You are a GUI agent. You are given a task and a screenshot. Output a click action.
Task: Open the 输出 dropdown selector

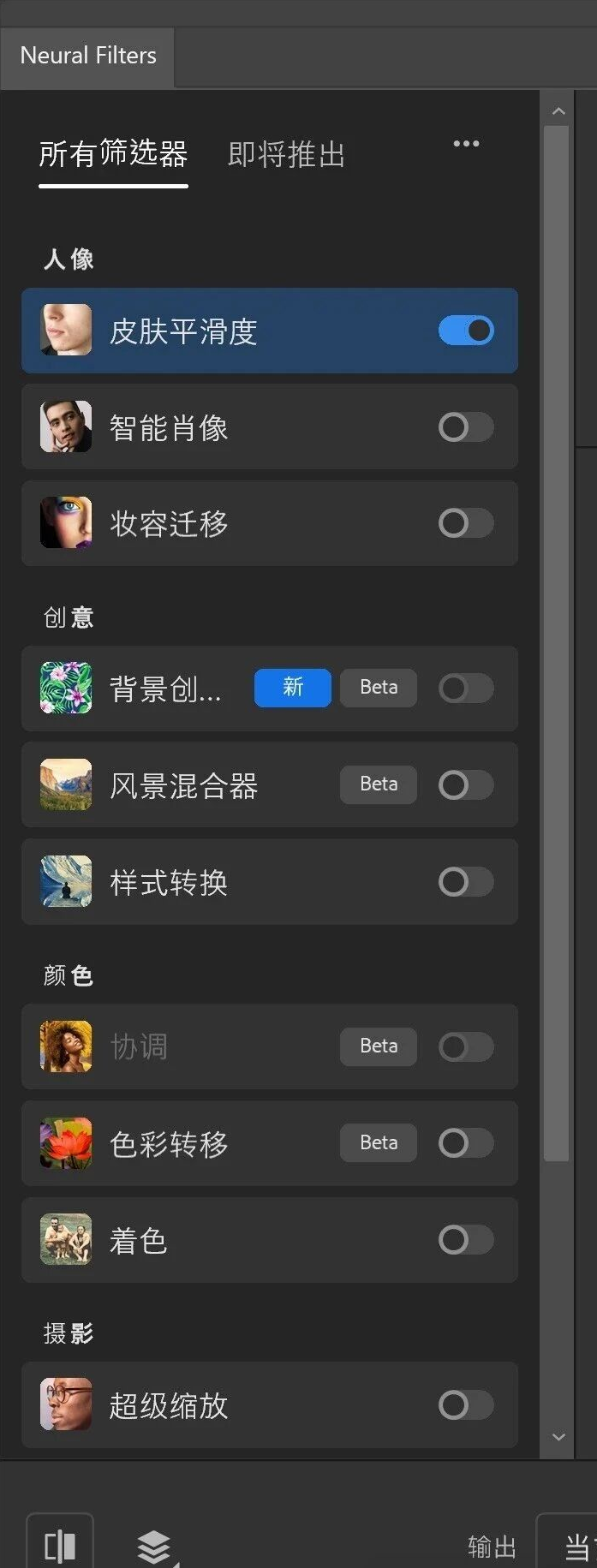(x=566, y=1546)
